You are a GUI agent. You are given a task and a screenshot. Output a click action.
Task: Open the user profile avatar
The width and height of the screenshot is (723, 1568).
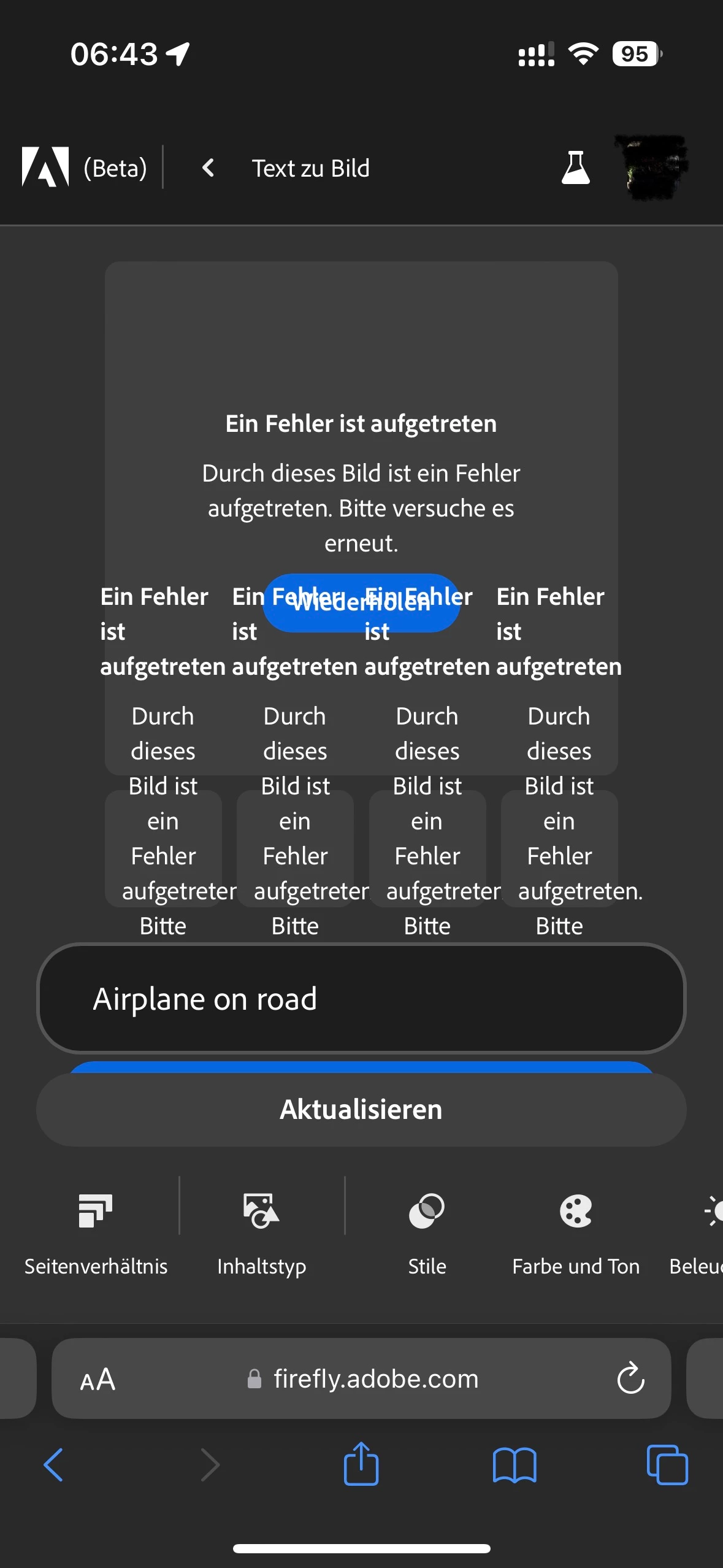tap(652, 167)
